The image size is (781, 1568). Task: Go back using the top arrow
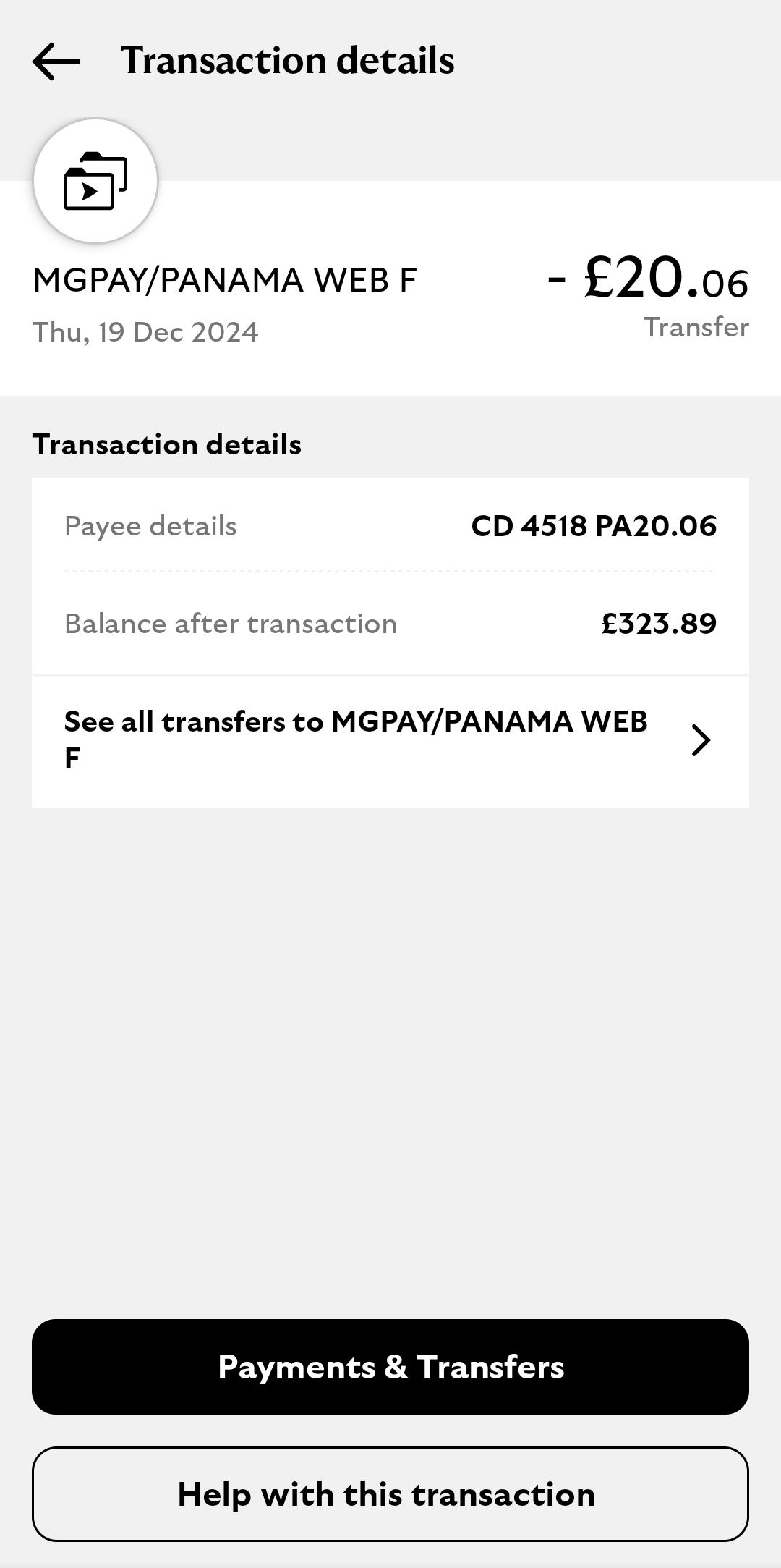[56, 61]
